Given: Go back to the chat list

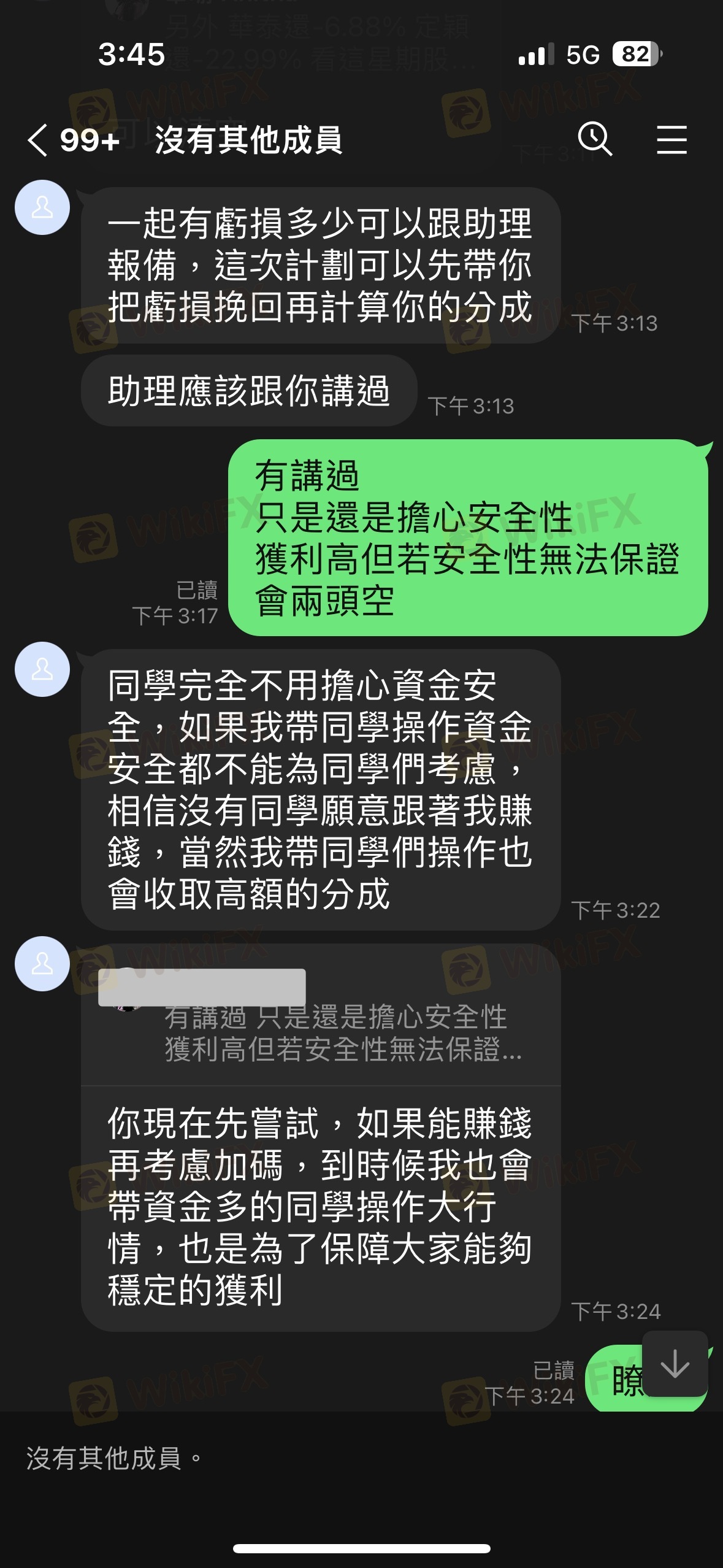Looking at the screenshot, I should (38, 140).
